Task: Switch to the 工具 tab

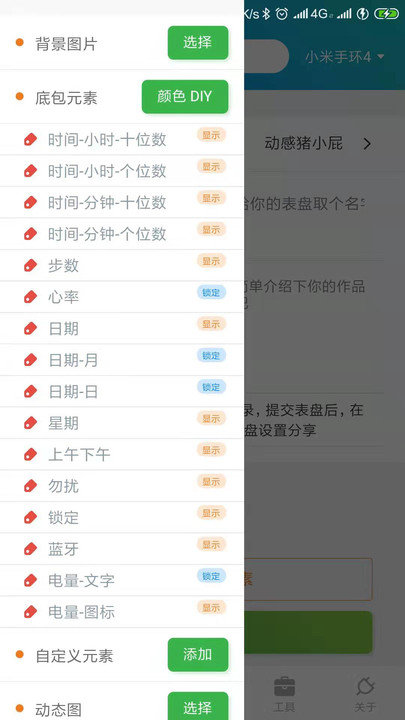Action: tap(284, 693)
